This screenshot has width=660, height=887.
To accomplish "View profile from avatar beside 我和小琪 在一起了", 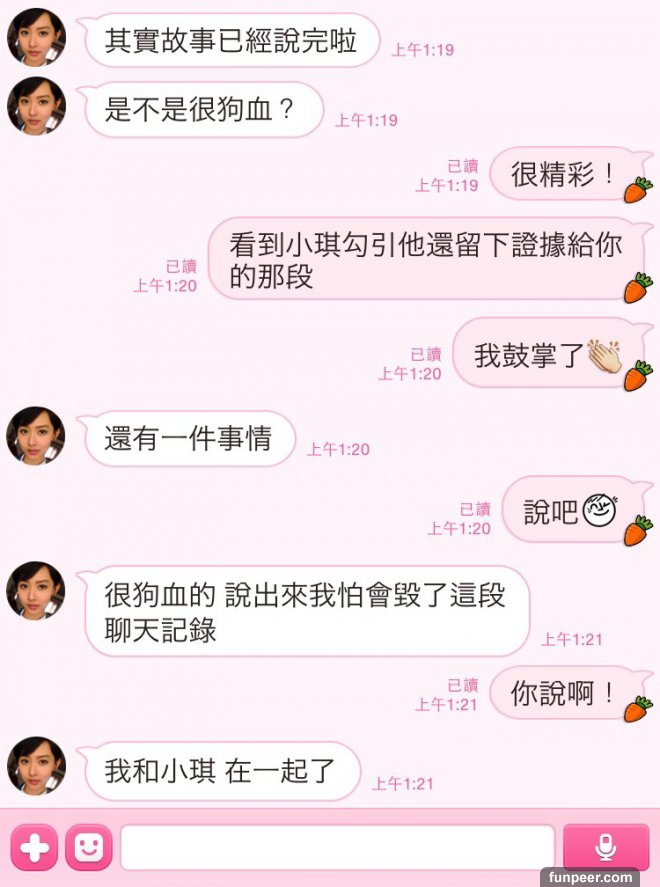I will 36,766.
